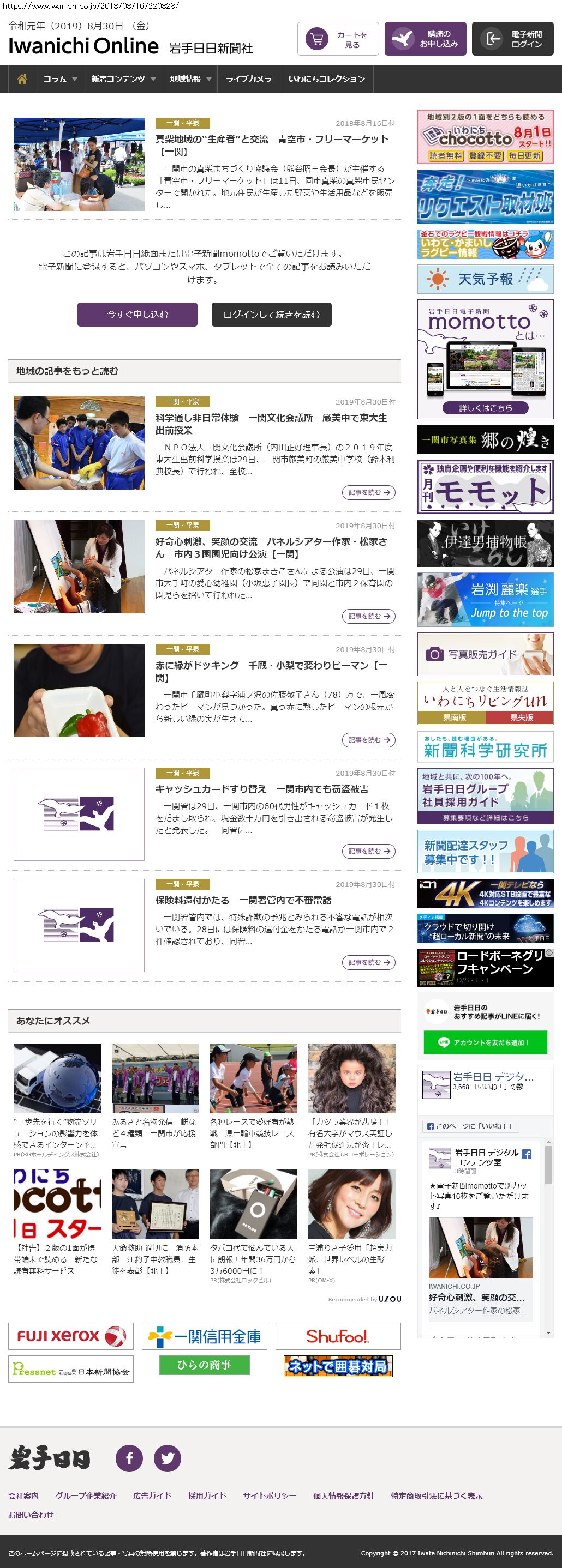Expand the 新着コンテンツ menu
Image resolution: width=562 pixels, height=1568 pixels.
coord(123,79)
